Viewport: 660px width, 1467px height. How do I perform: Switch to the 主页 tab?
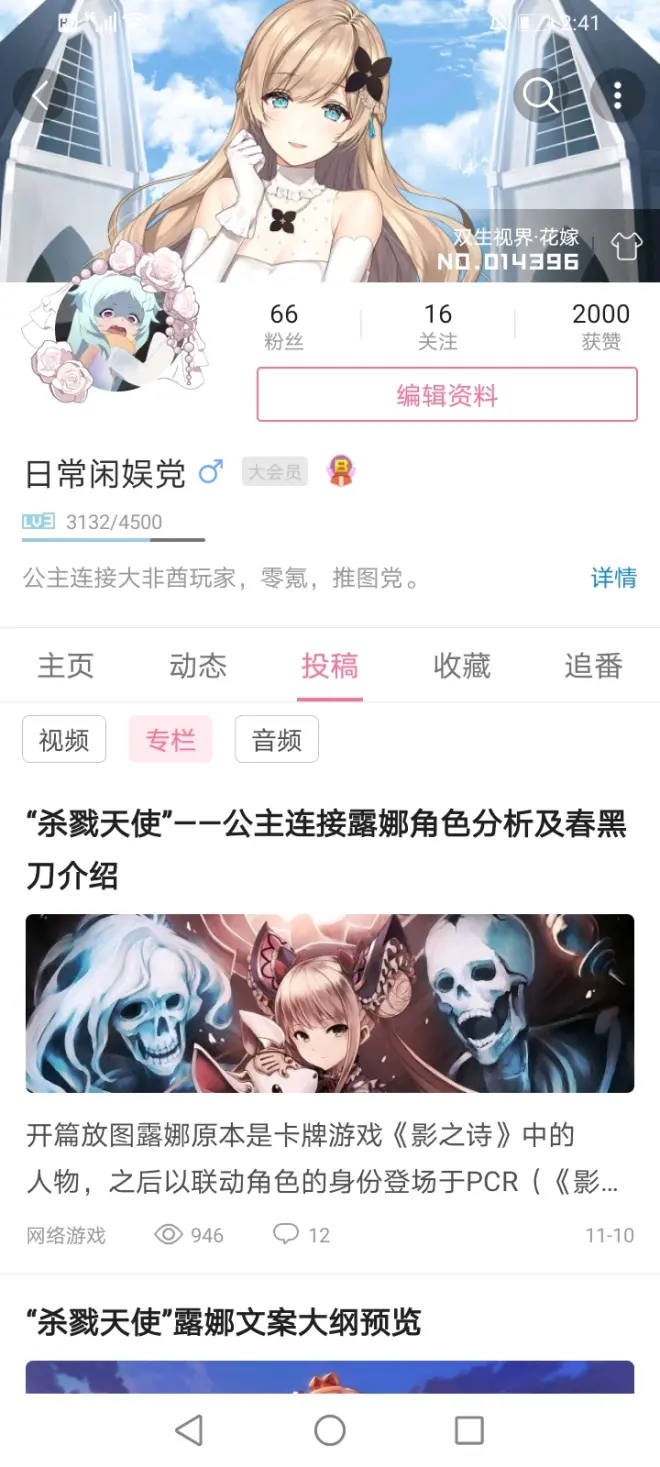click(65, 666)
